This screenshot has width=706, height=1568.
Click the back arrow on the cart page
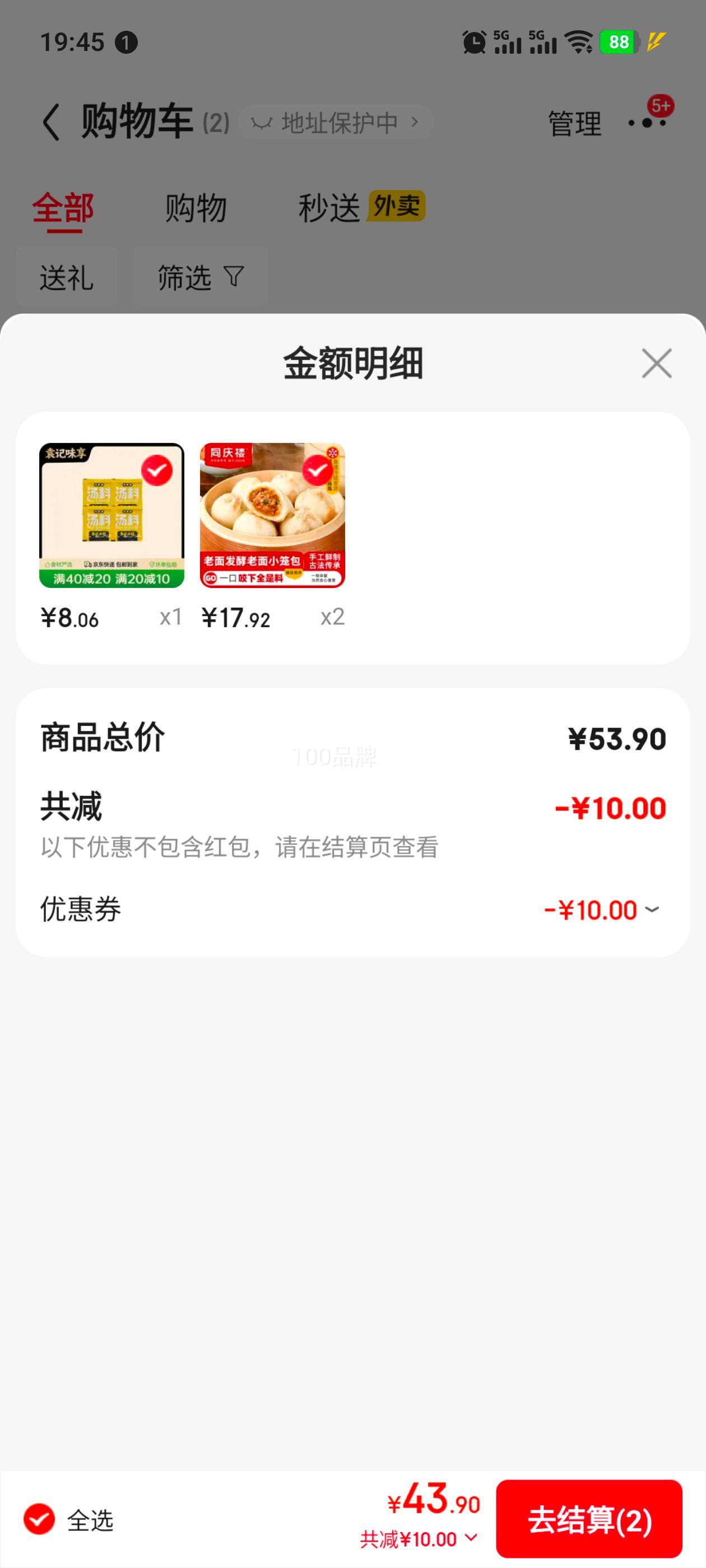[52, 120]
